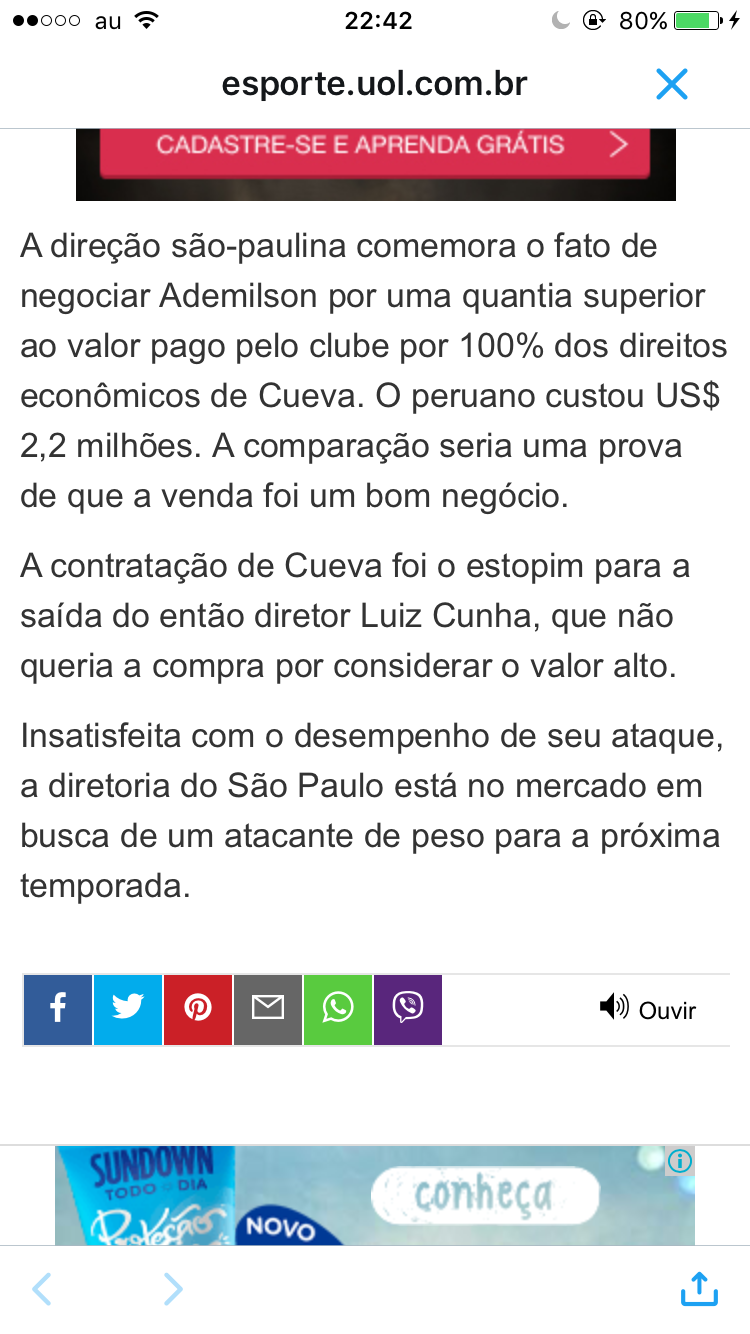Share the article via WhatsApp
This screenshot has width=750, height=1334.
pyautogui.click(x=338, y=1009)
